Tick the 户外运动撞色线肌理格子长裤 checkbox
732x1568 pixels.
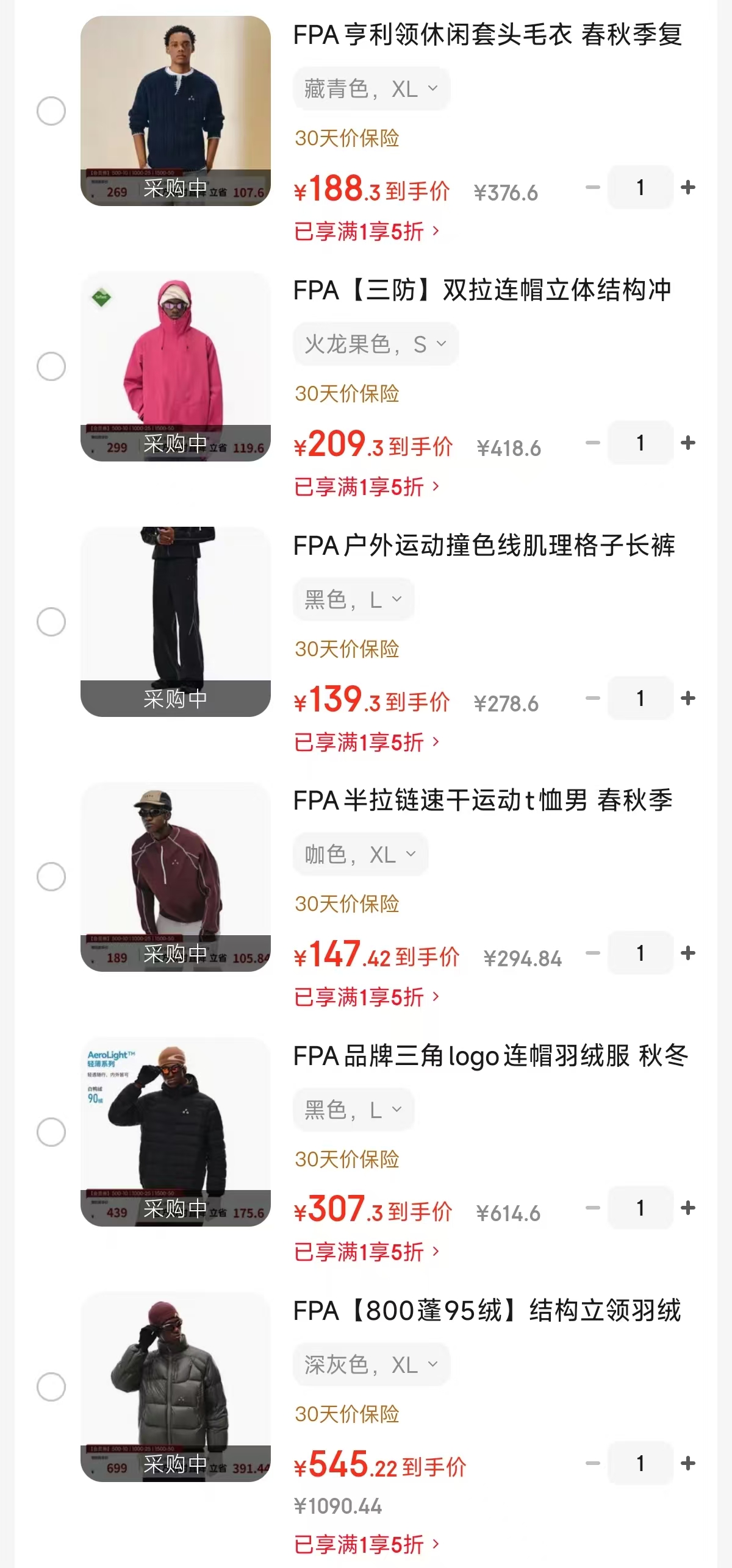(x=51, y=622)
